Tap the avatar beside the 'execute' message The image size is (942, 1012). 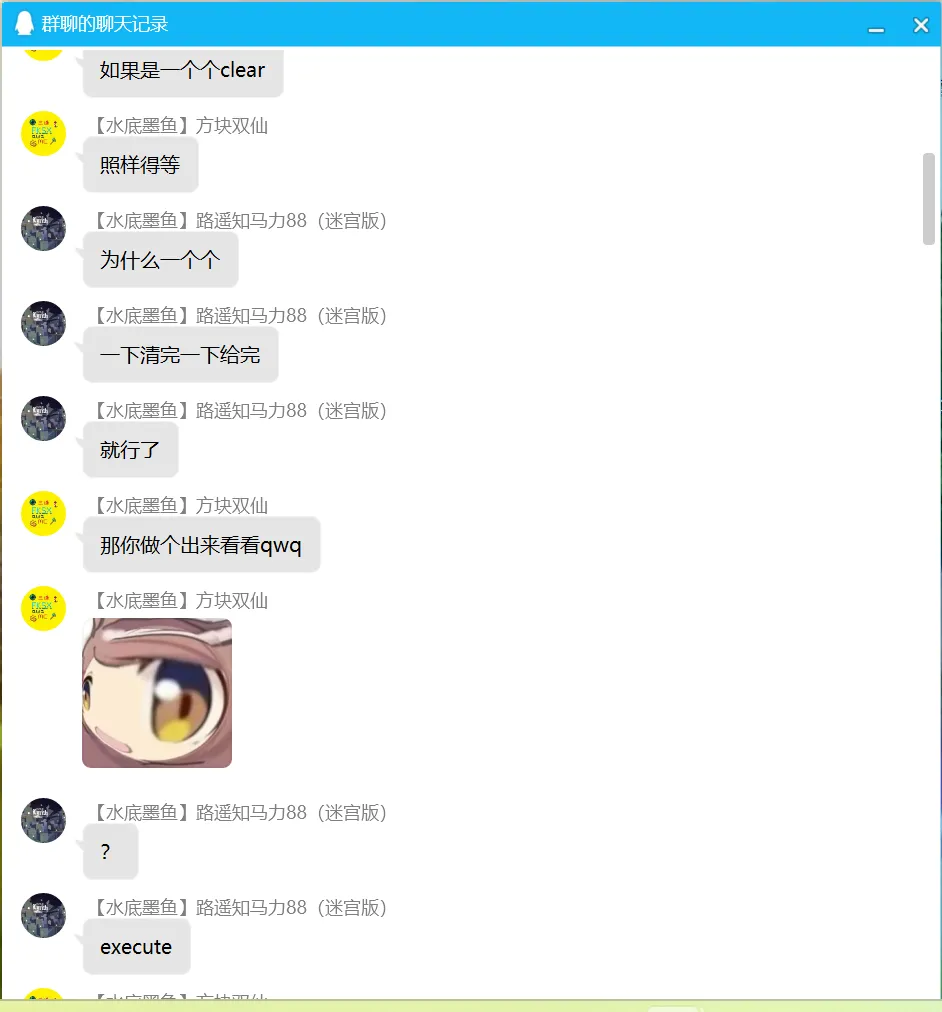coord(43,915)
